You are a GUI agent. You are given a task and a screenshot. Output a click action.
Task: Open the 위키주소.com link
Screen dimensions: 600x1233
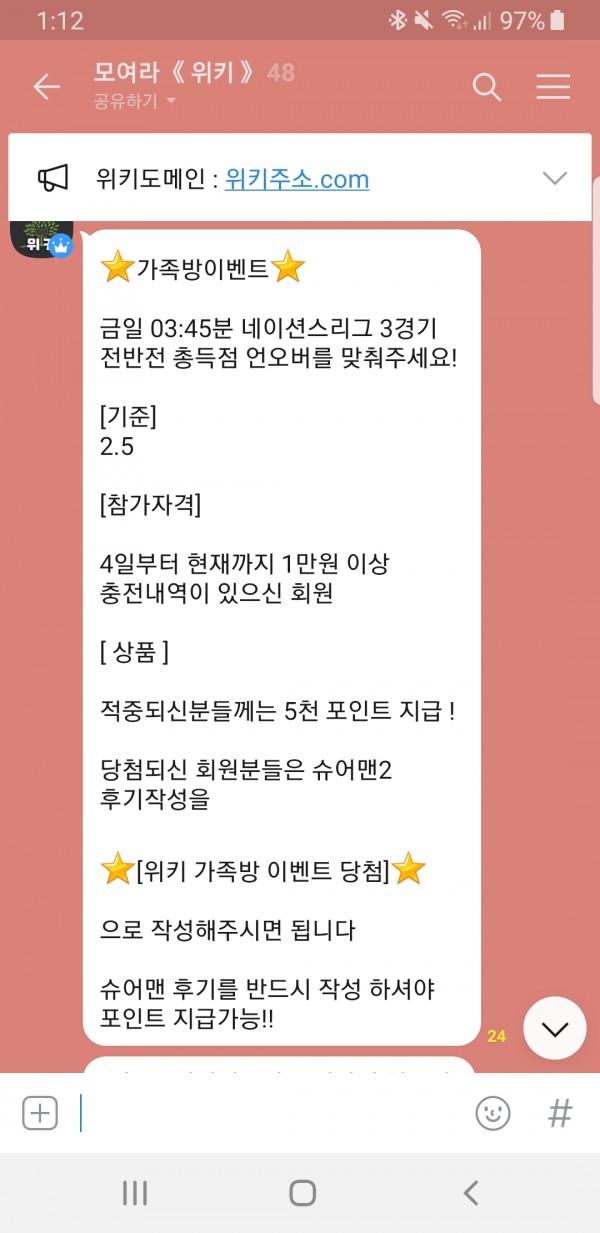tap(297, 179)
